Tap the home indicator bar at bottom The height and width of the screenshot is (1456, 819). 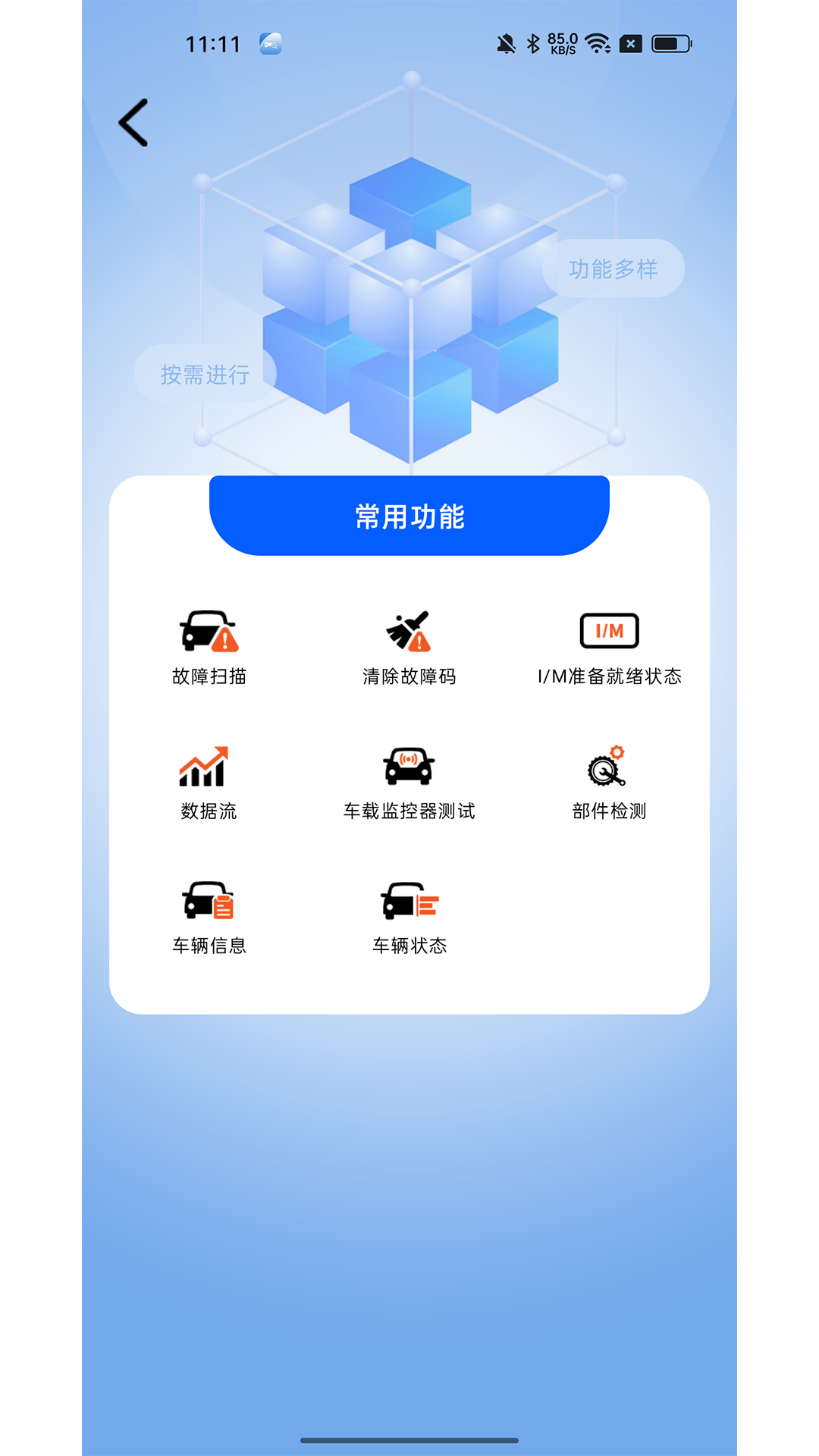pyautogui.click(x=409, y=1438)
